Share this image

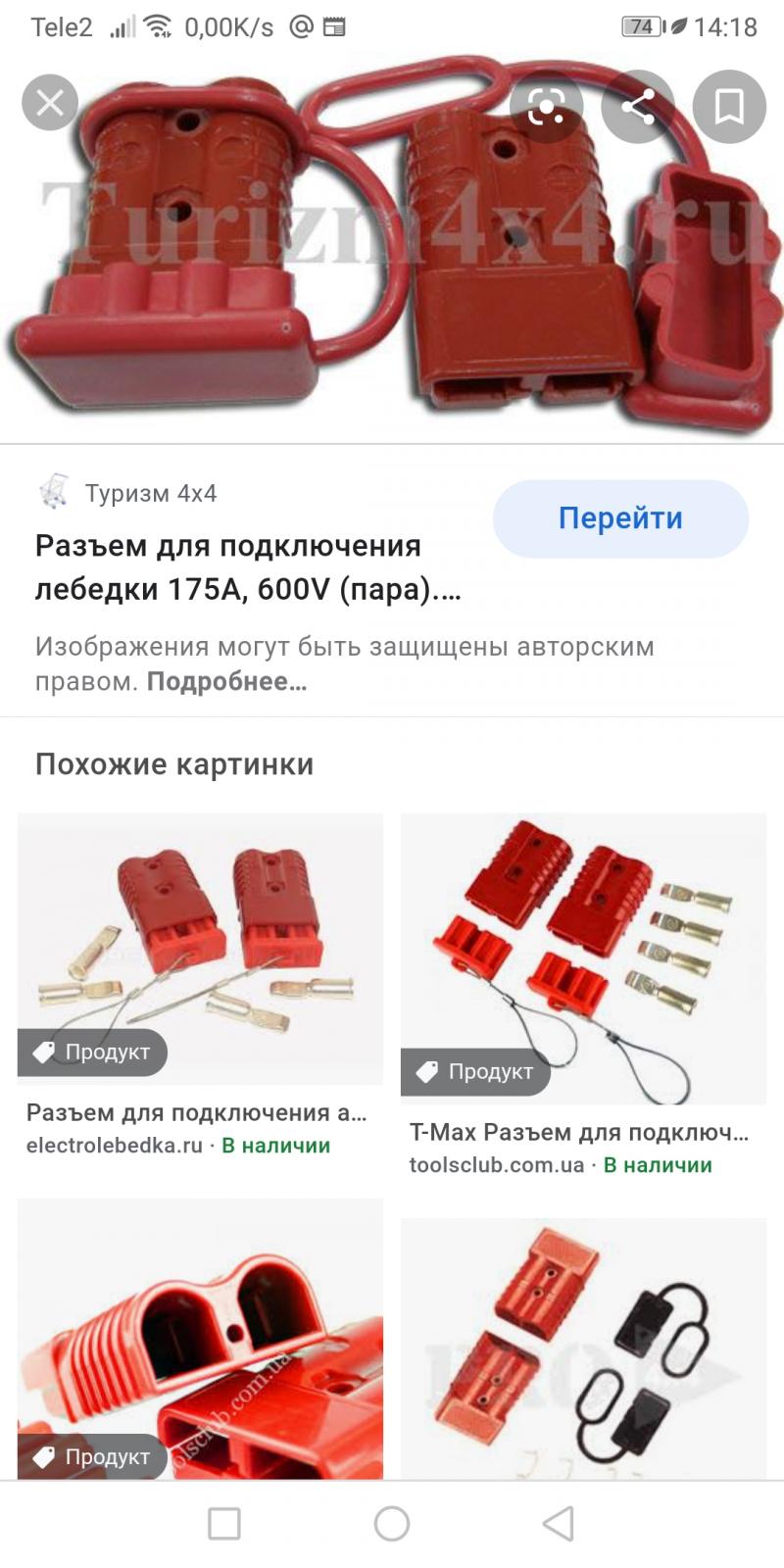(x=638, y=106)
